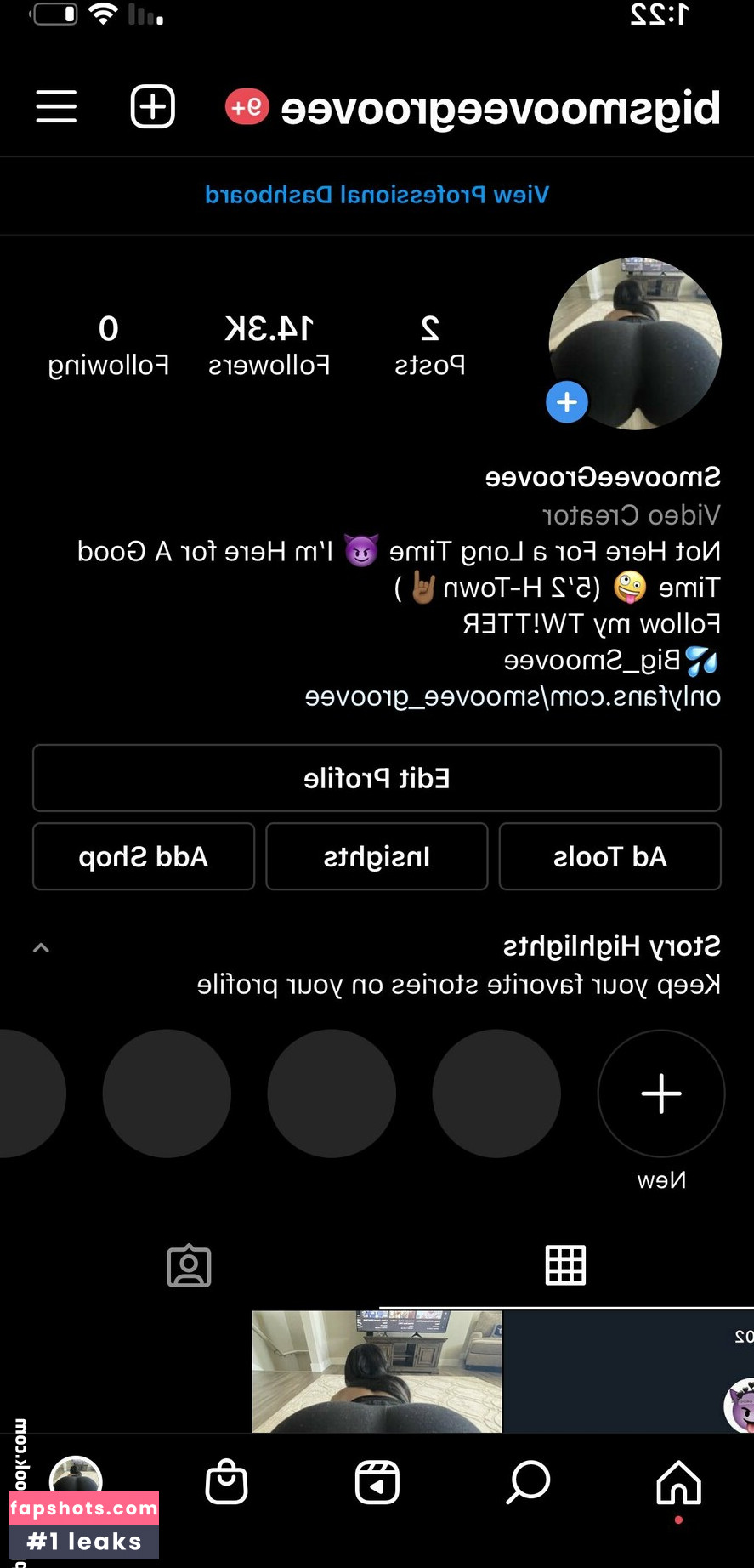Open the Shop section
Viewport: 754px width, 1568px height.
[226, 1483]
